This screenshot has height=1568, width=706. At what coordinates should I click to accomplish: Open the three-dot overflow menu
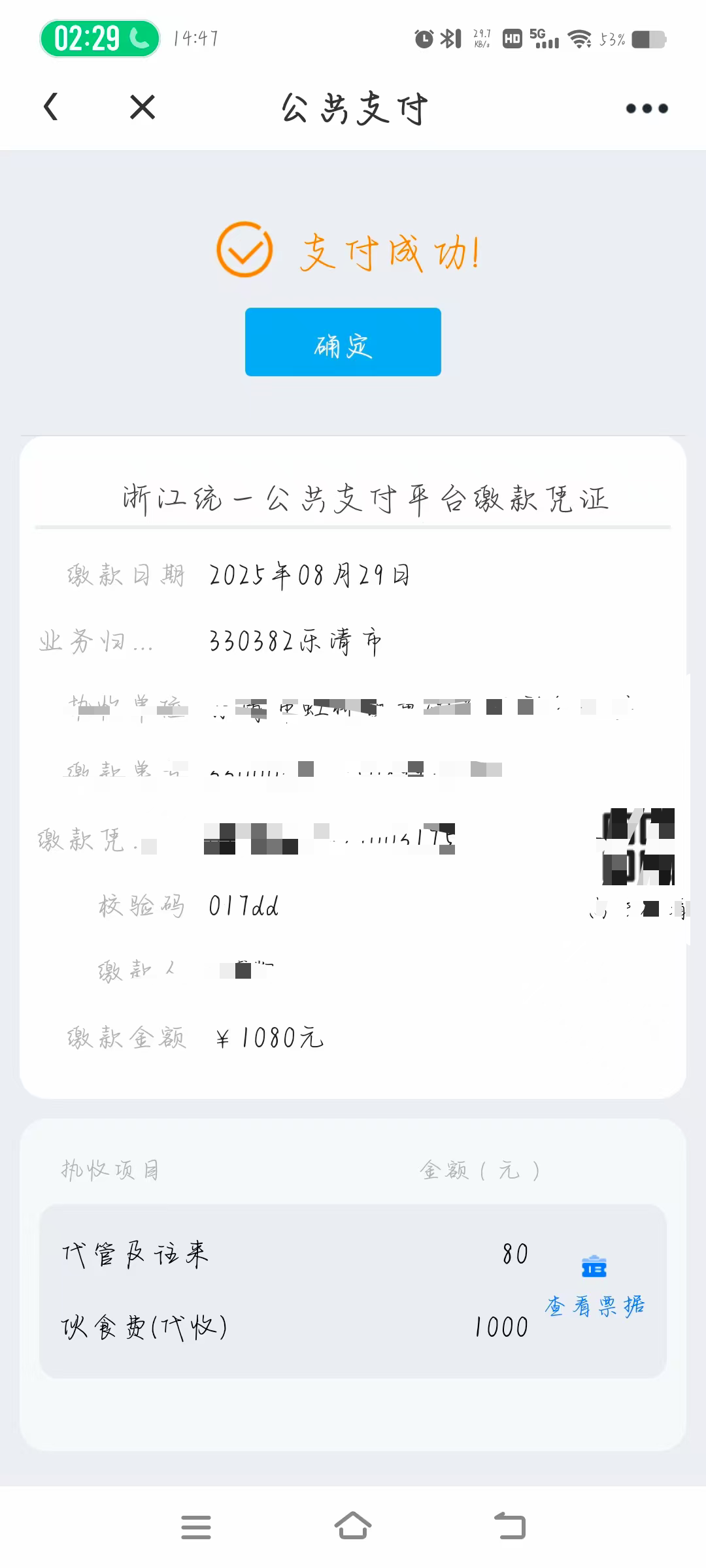coord(647,108)
